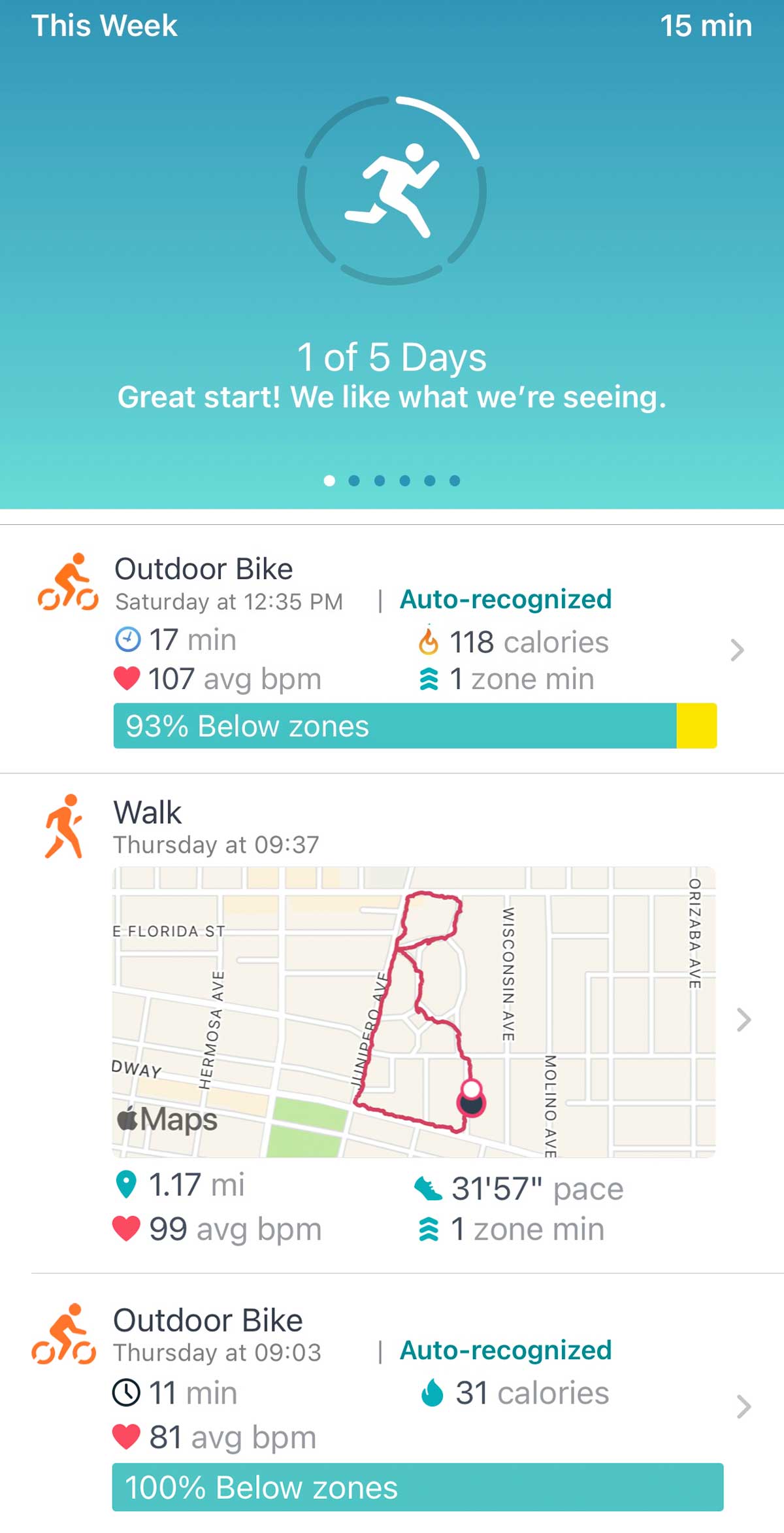Tap the 15 min label at top right
784x1533 pixels.
point(707,26)
